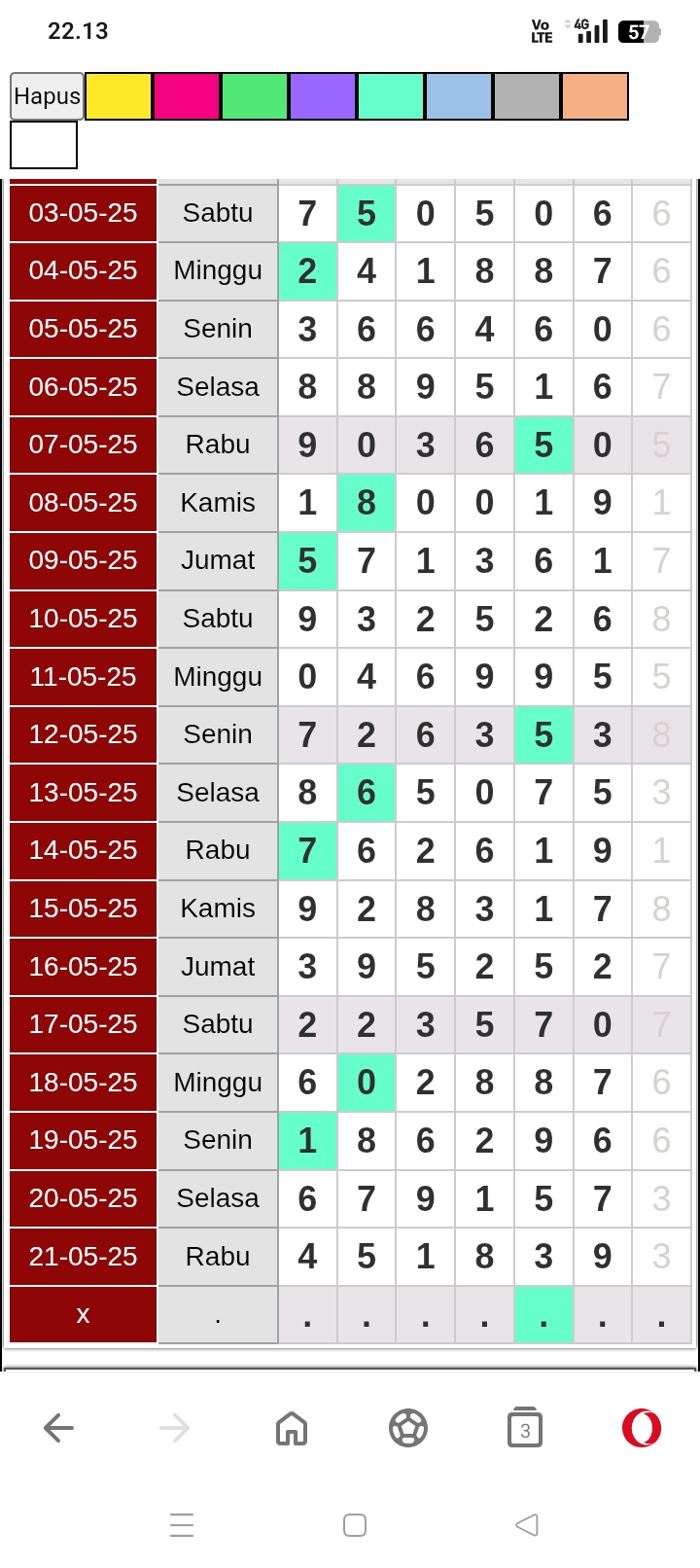
Task: Choose the green color swatch
Action: (255, 96)
